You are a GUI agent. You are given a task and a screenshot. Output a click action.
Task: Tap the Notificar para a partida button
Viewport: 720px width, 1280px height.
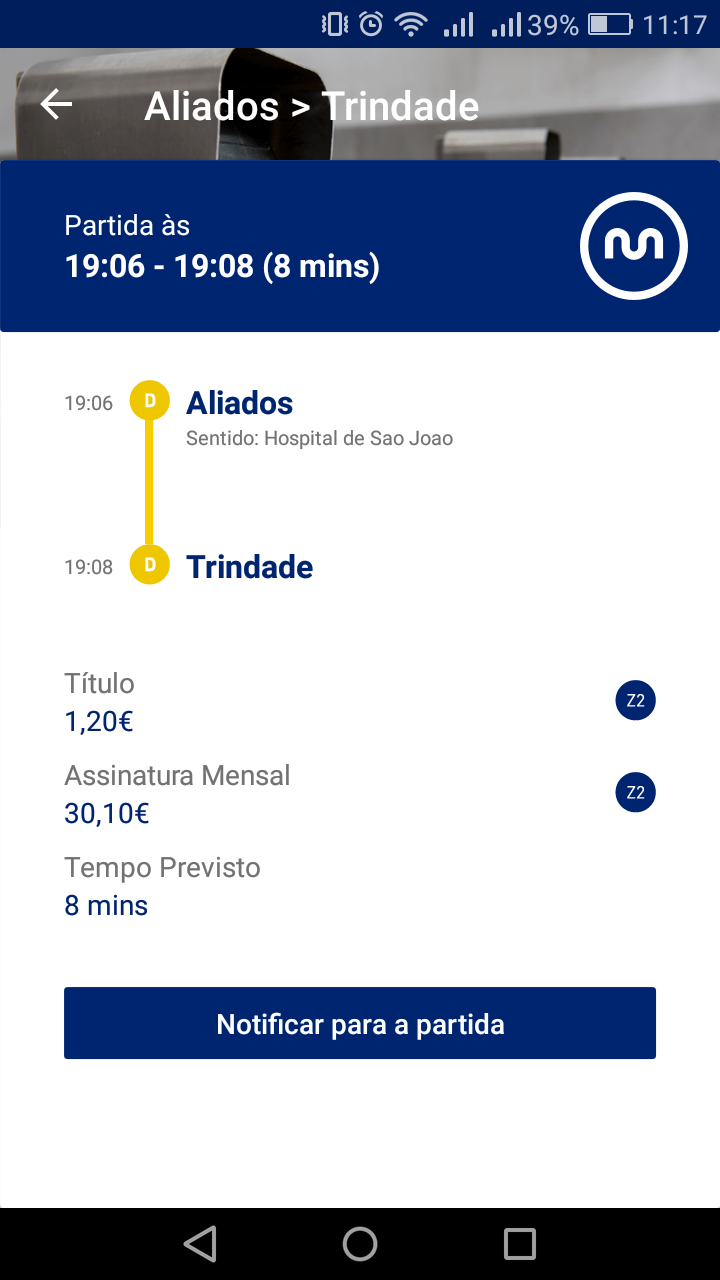pyautogui.click(x=360, y=1023)
